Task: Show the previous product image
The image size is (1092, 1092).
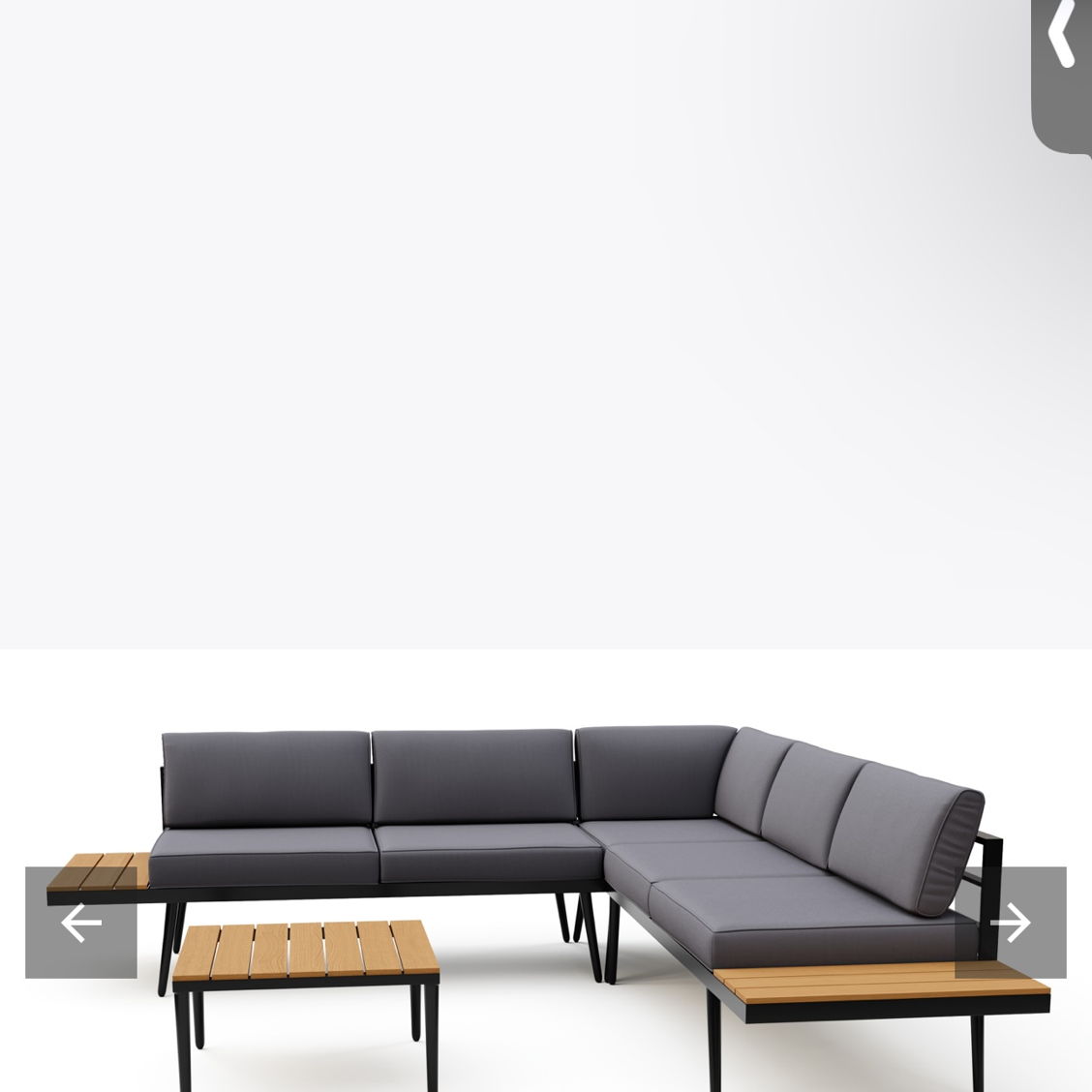Action: [81, 923]
